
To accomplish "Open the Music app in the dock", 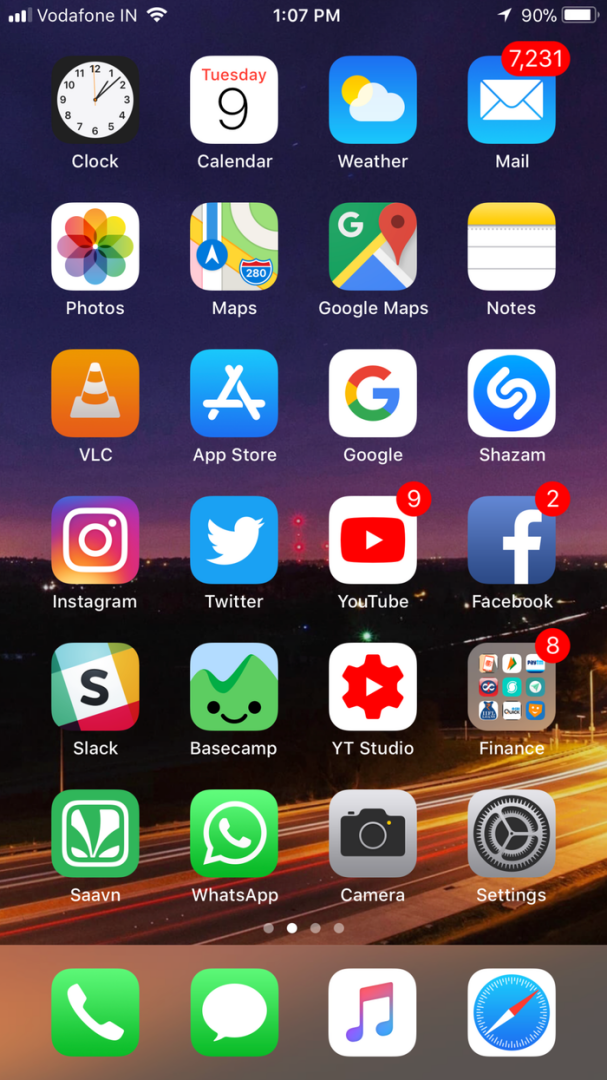I will pyautogui.click(x=373, y=1012).
